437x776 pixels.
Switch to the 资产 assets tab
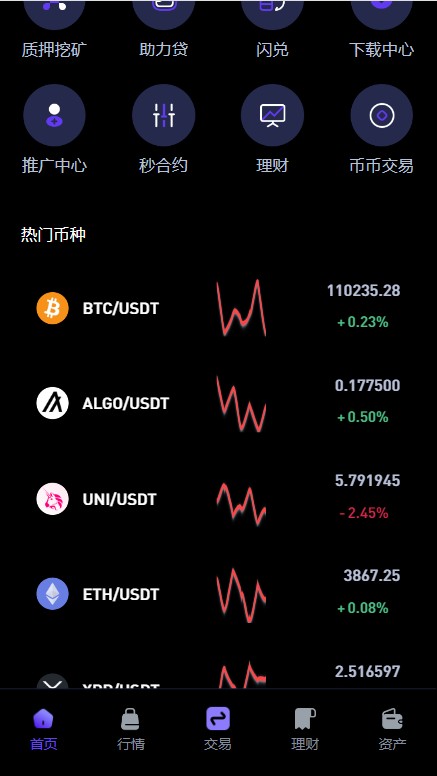[x=392, y=729]
